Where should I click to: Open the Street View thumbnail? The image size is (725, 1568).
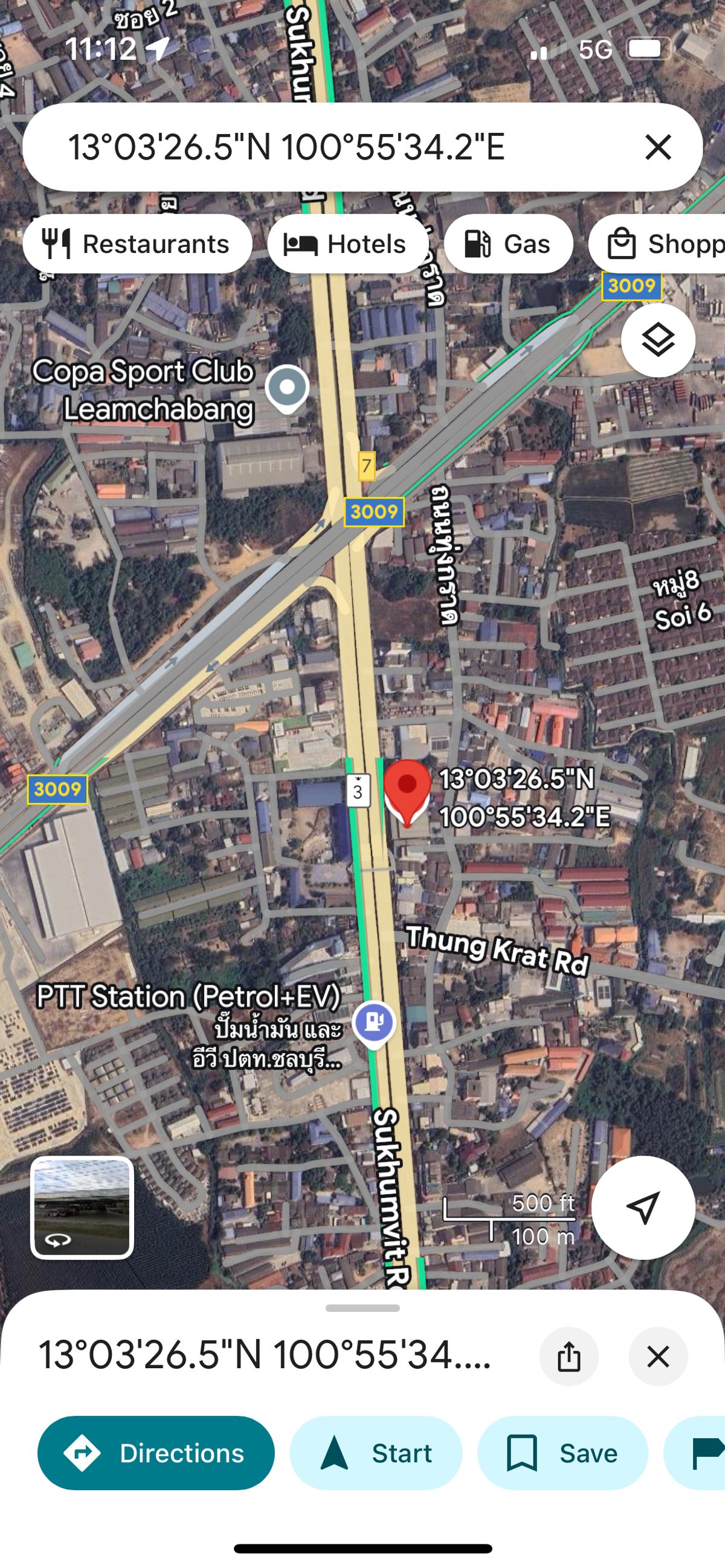pos(82,1208)
